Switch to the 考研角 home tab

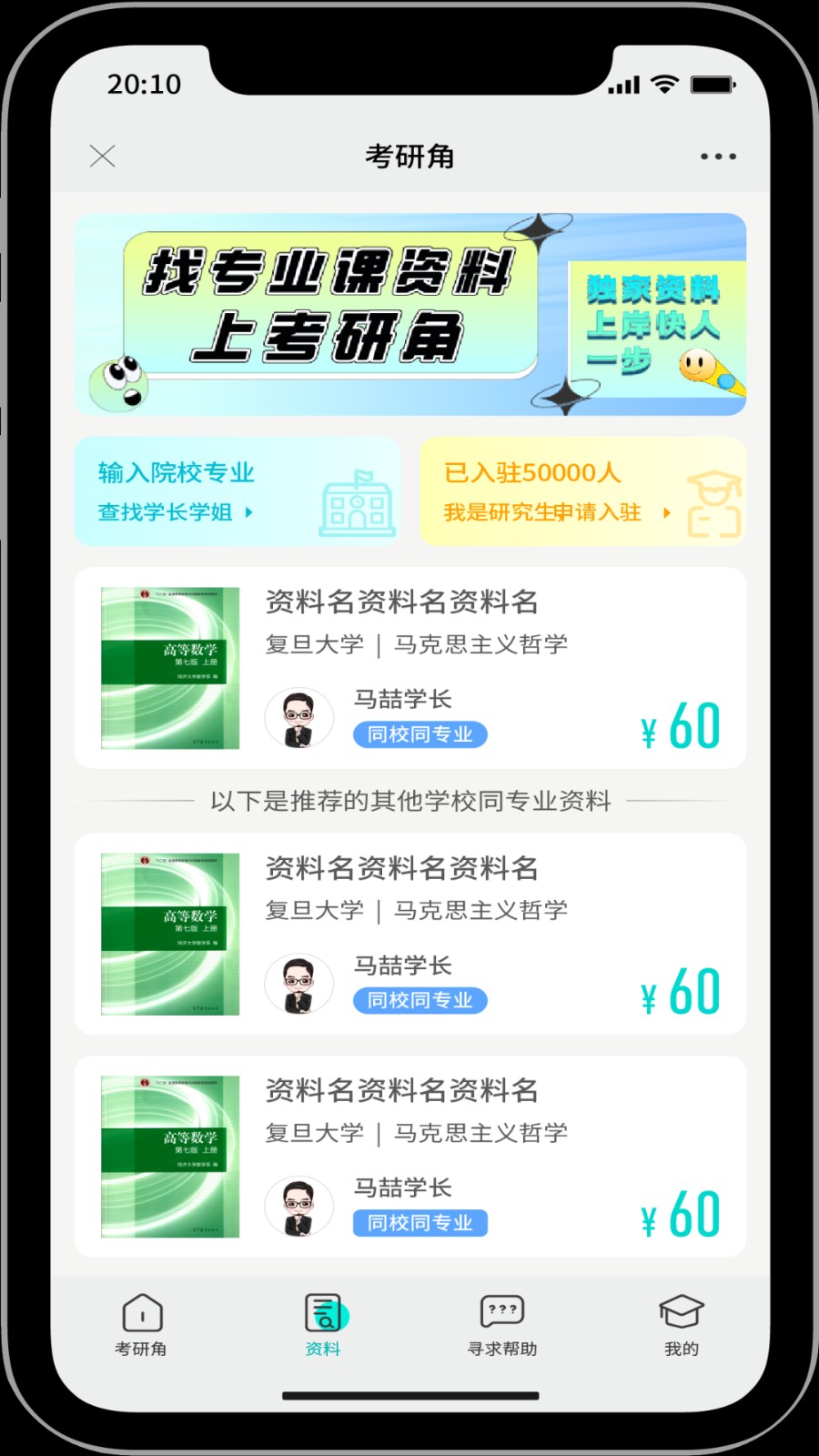coord(141,1325)
